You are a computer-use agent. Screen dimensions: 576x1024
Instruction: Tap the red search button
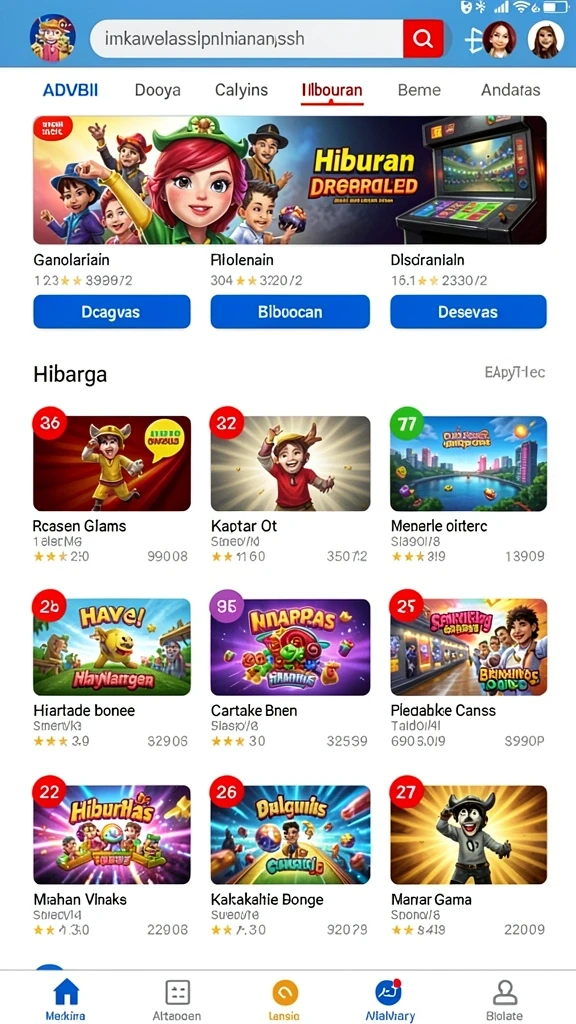tap(423, 39)
